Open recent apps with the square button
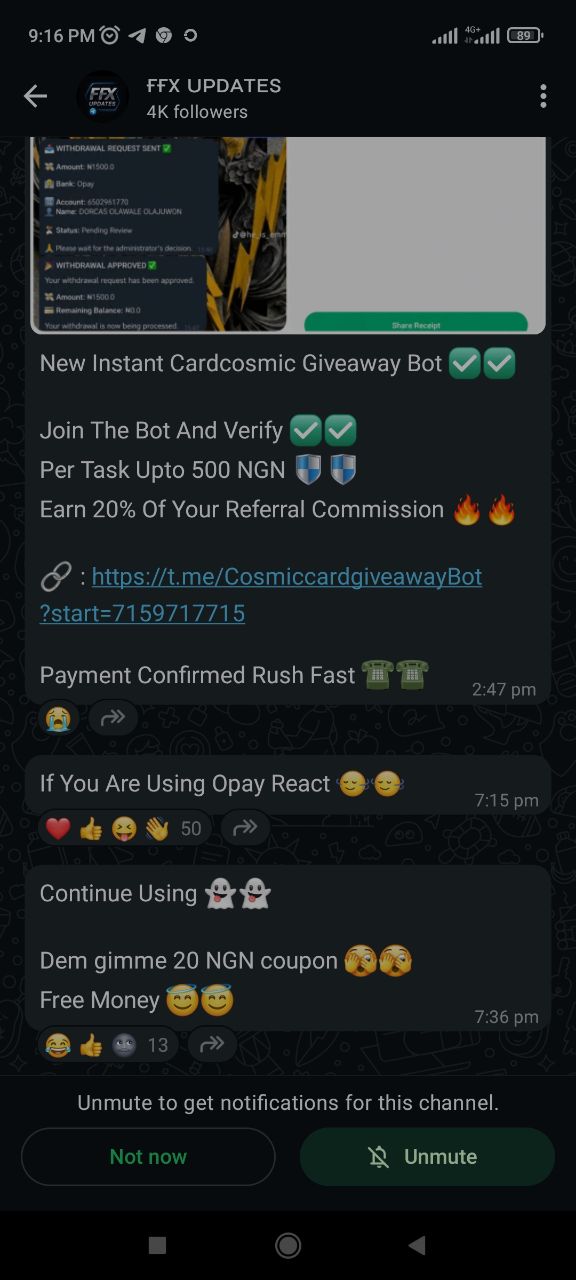The width and height of the screenshot is (576, 1280). click(157, 1245)
